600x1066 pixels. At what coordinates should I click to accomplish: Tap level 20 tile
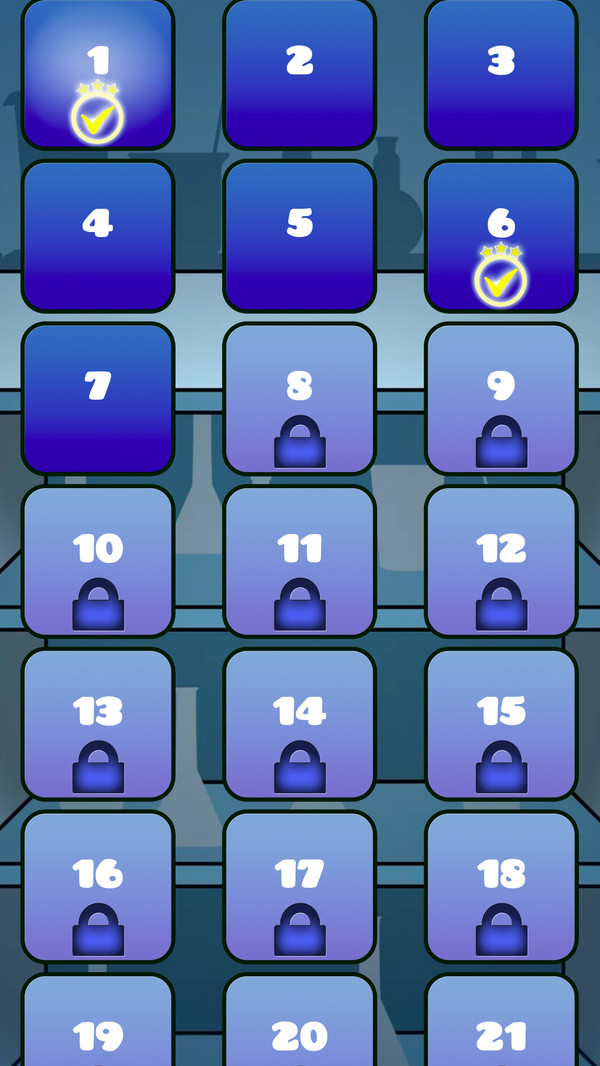299,1025
